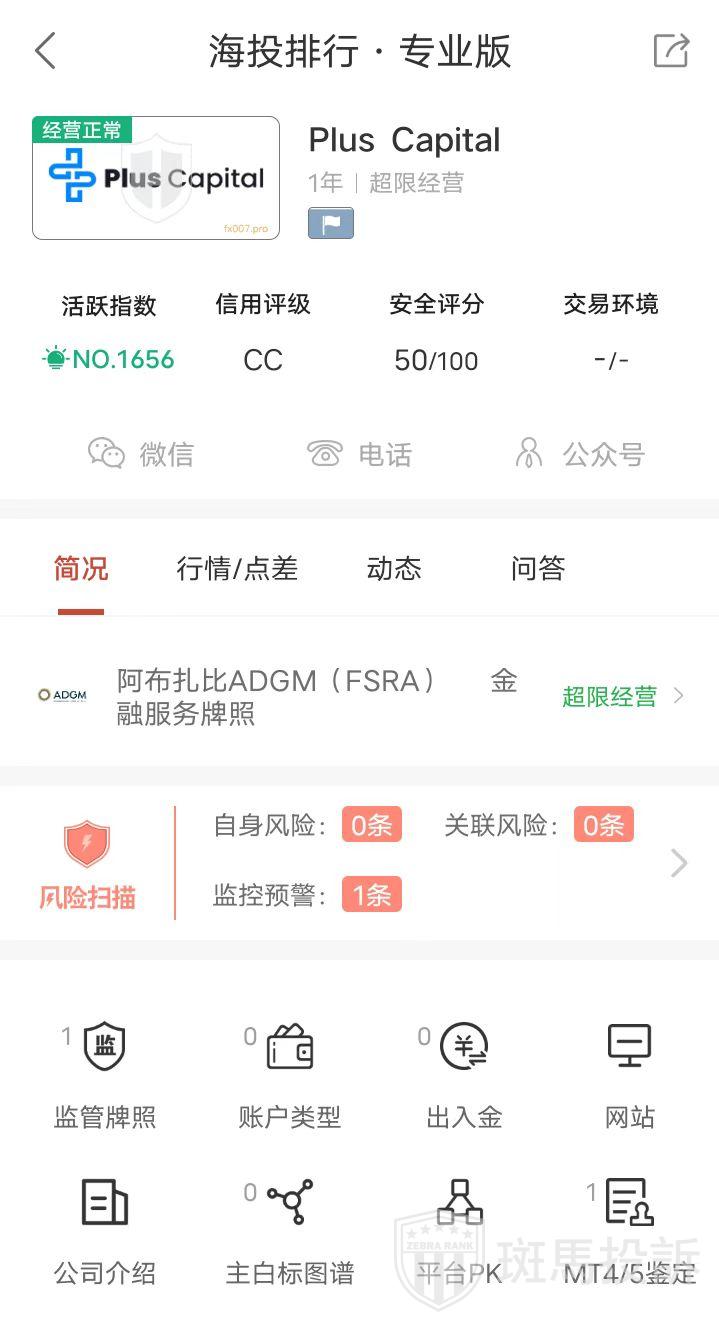The width and height of the screenshot is (719, 1323).
Task: Open 监管牌照 section
Action: (x=105, y=1075)
